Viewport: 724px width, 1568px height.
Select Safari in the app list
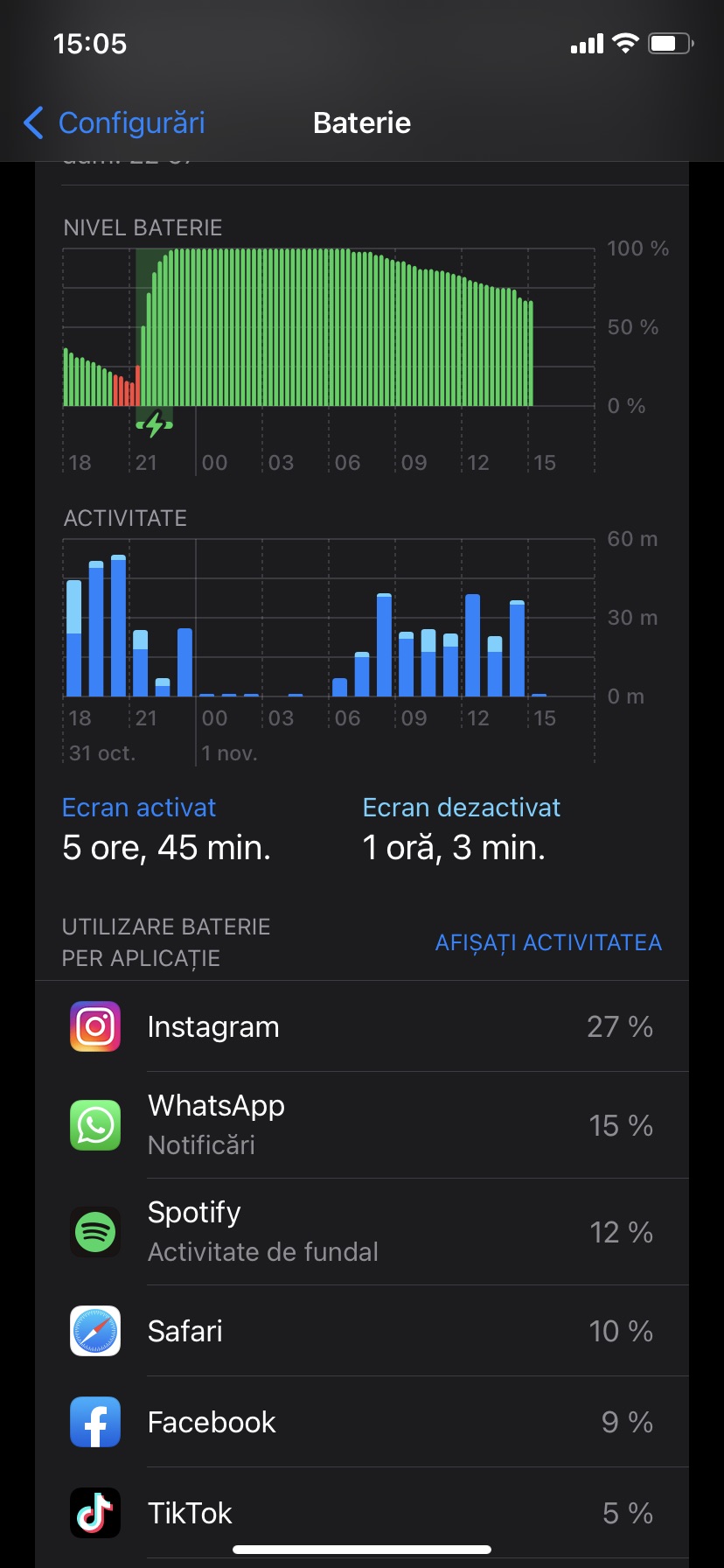click(362, 1331)
